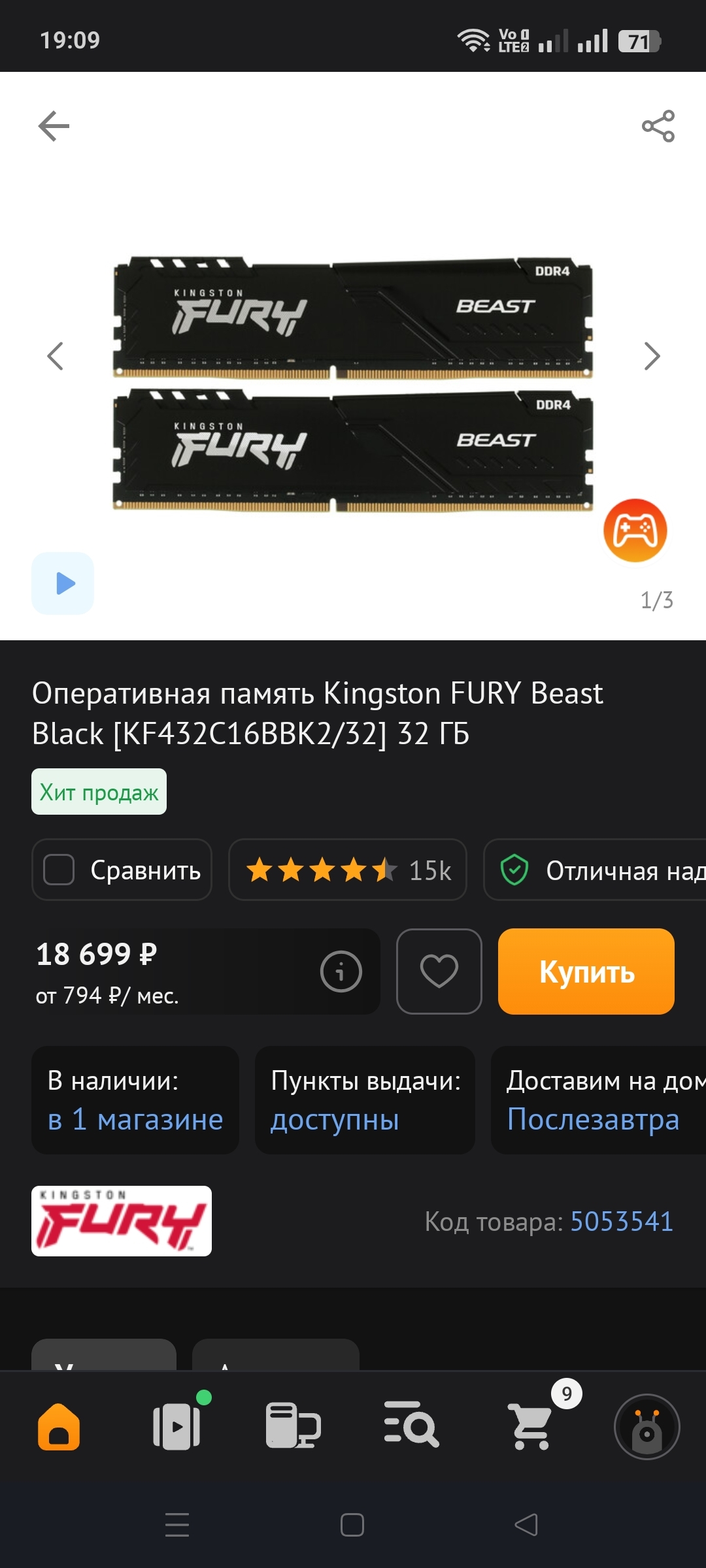The height and width of the screenshot is (1568, 706).
Task: Open the shopping cart with 9 items
Action: (531, 1426)
